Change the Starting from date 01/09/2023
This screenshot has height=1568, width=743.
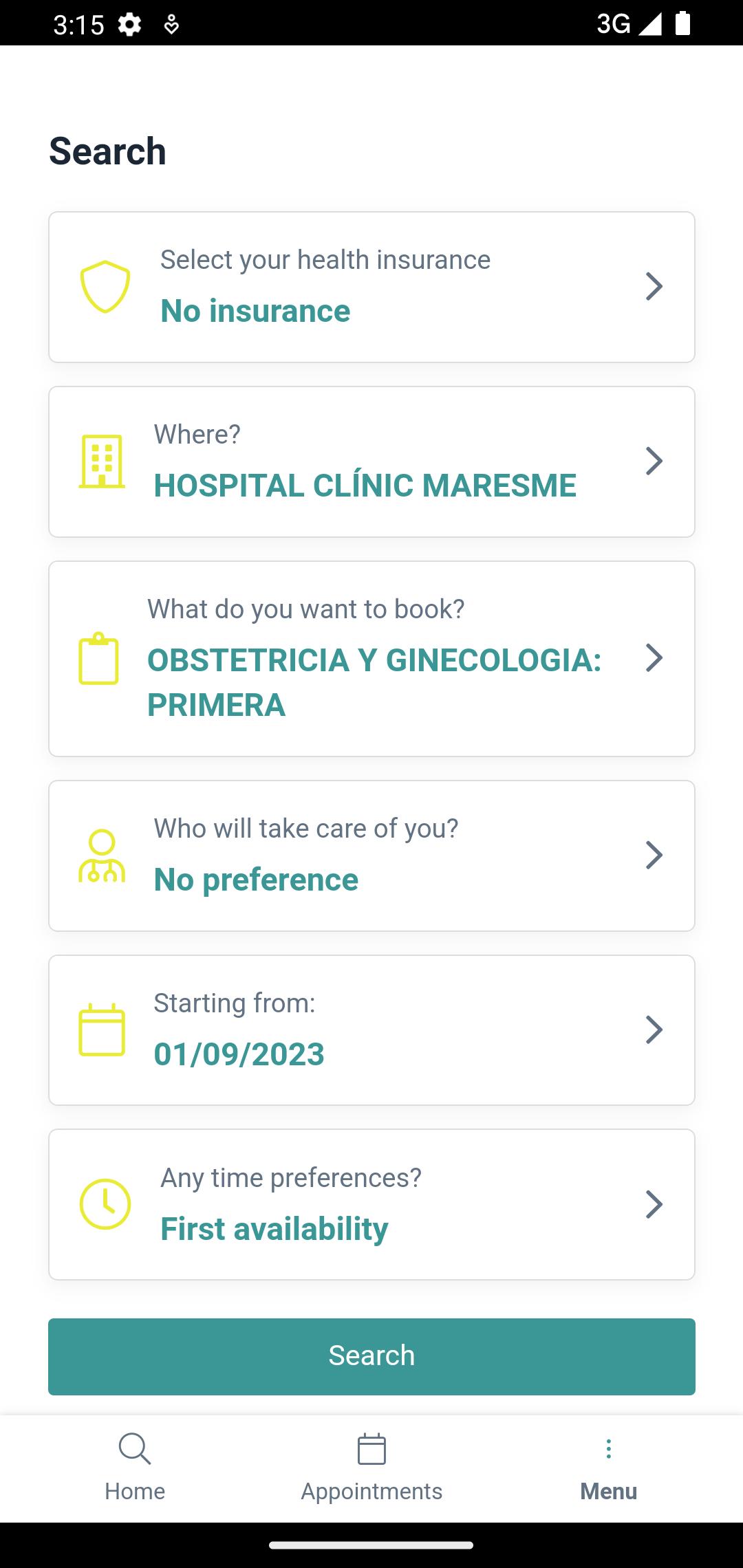coord(371,1030)
